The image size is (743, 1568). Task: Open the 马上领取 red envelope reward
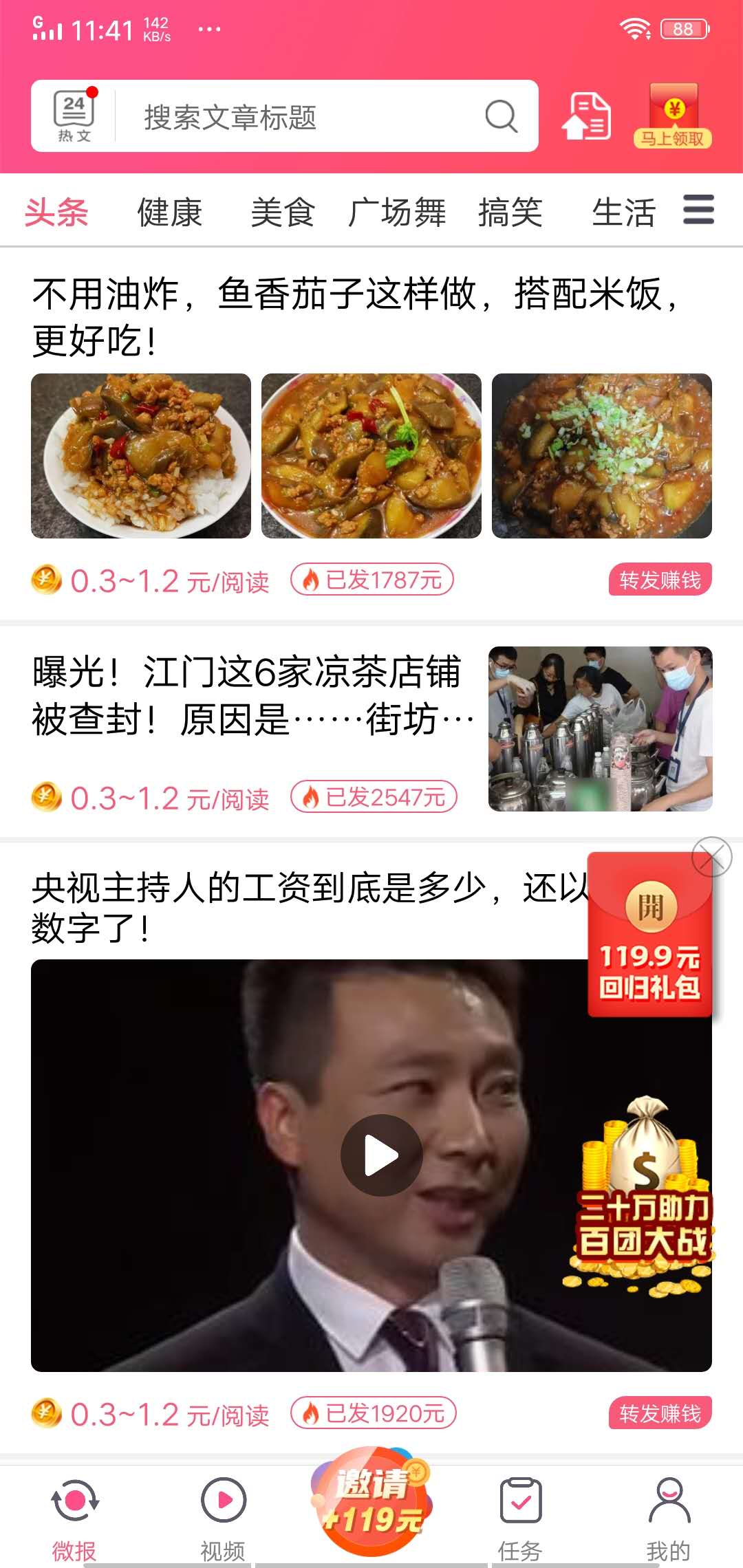(x=674, y=116)
